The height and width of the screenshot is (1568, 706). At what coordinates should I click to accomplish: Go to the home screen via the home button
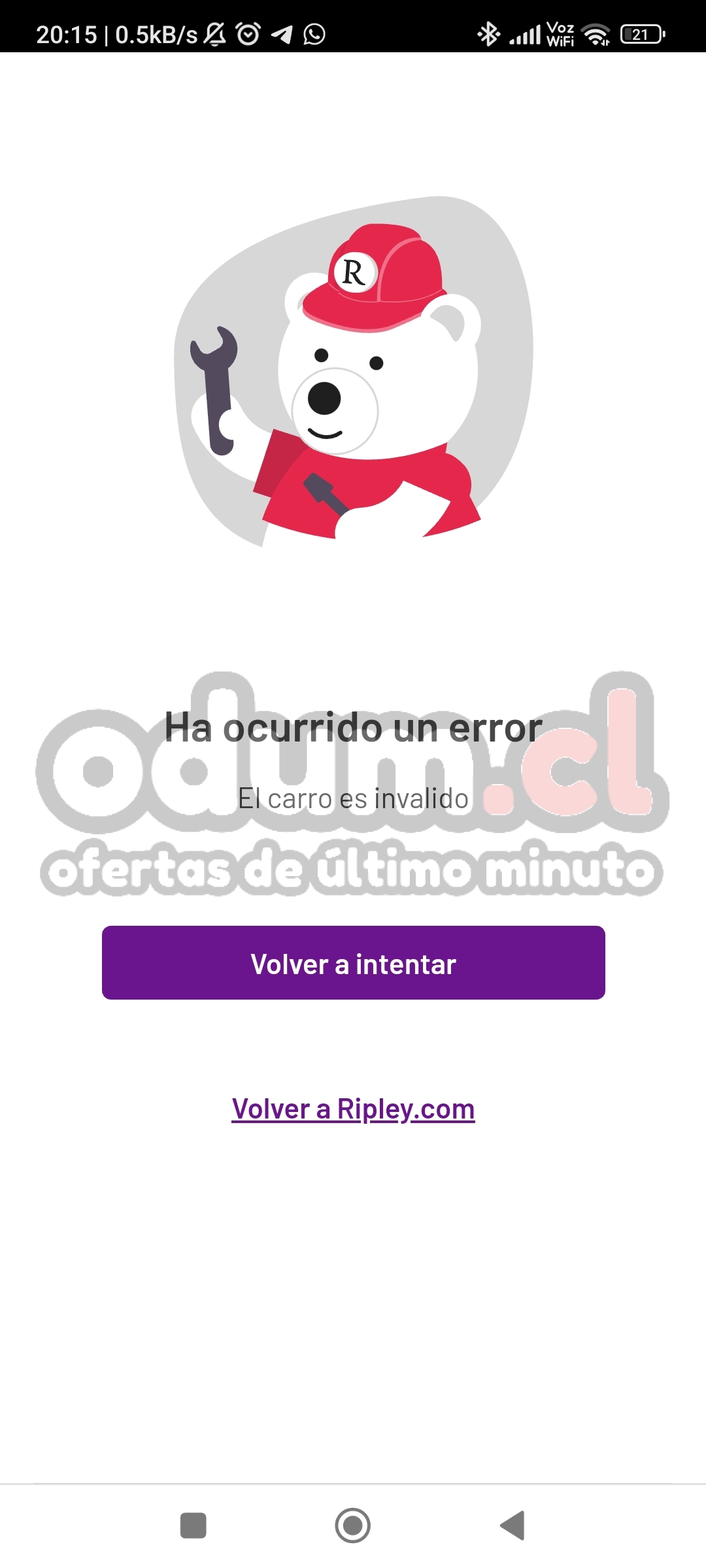(352, 1526)
